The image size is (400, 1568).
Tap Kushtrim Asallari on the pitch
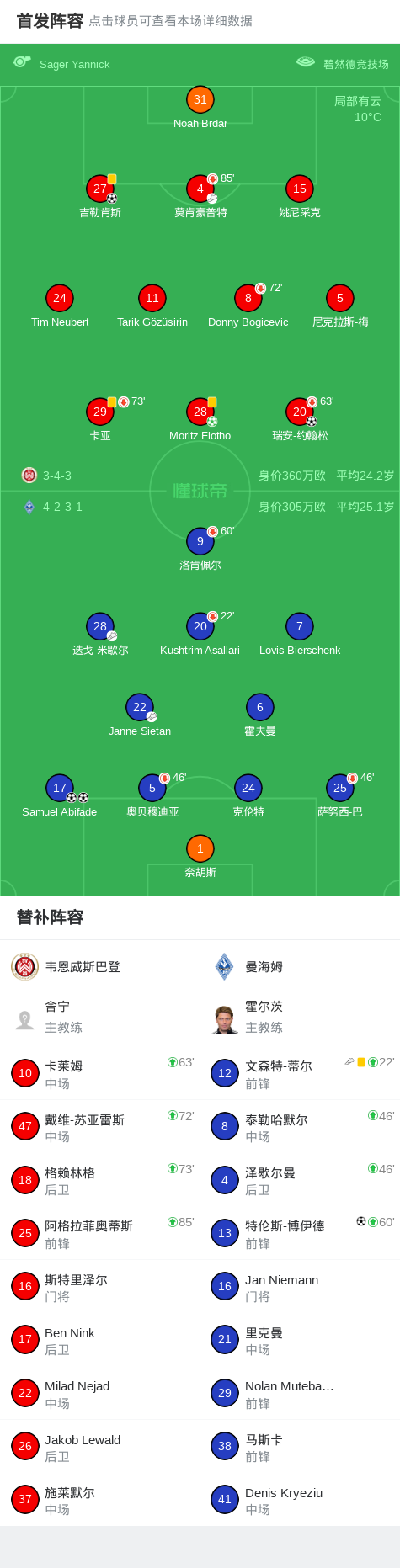pos(200,635)
